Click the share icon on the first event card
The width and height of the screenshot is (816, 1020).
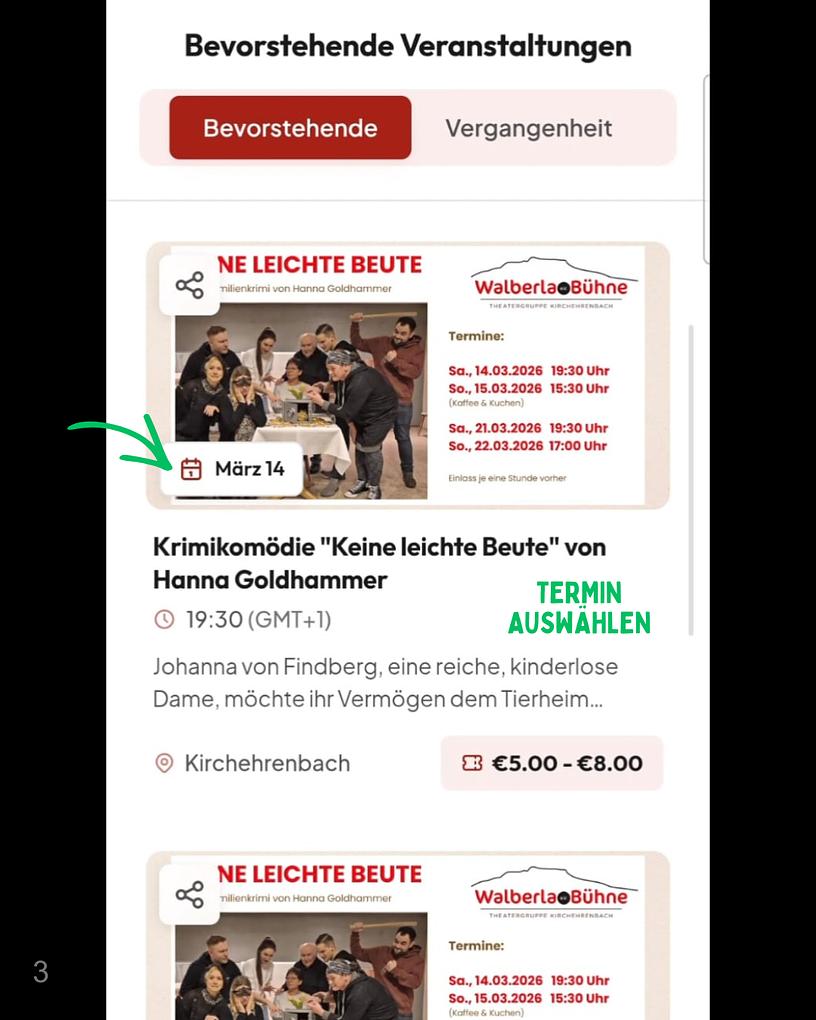pos(188,285)
